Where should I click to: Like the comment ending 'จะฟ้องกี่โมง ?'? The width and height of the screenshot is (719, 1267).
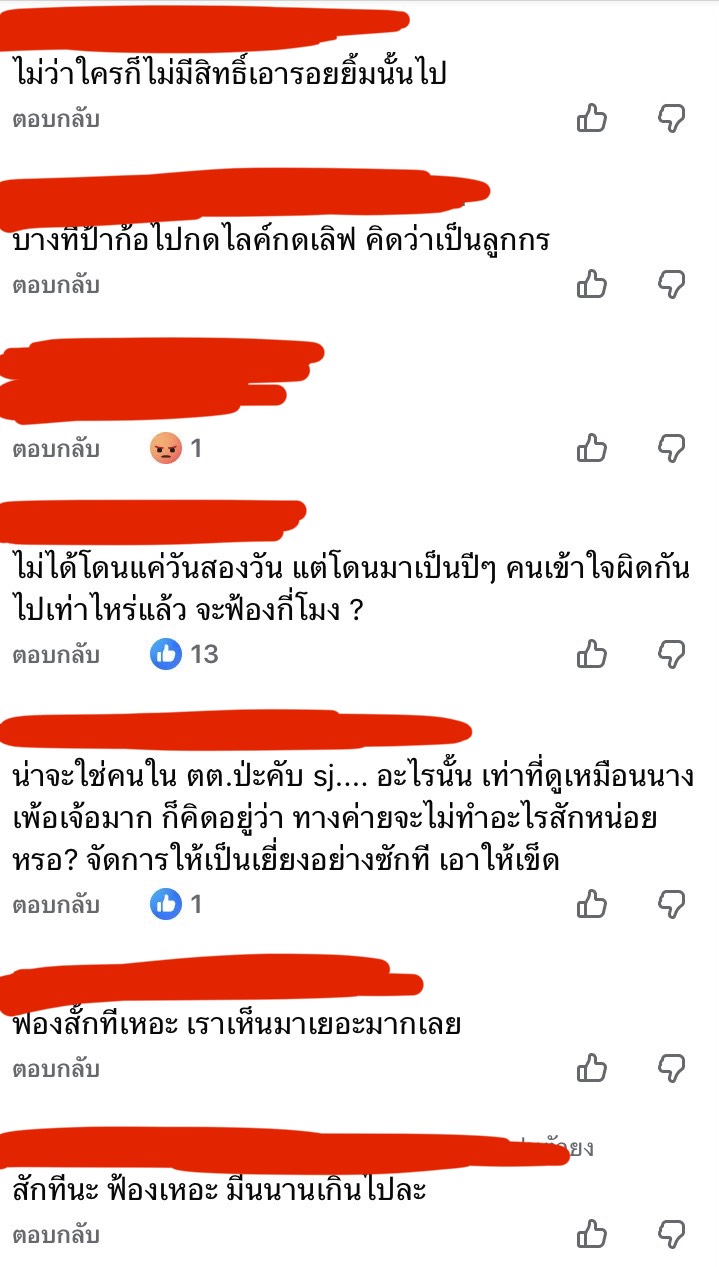[592, 655]
